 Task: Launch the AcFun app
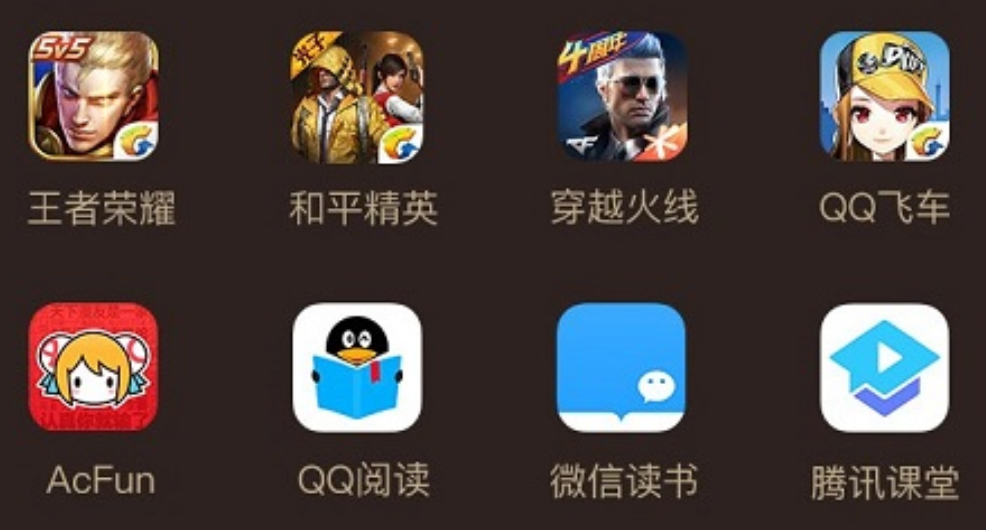94,367
